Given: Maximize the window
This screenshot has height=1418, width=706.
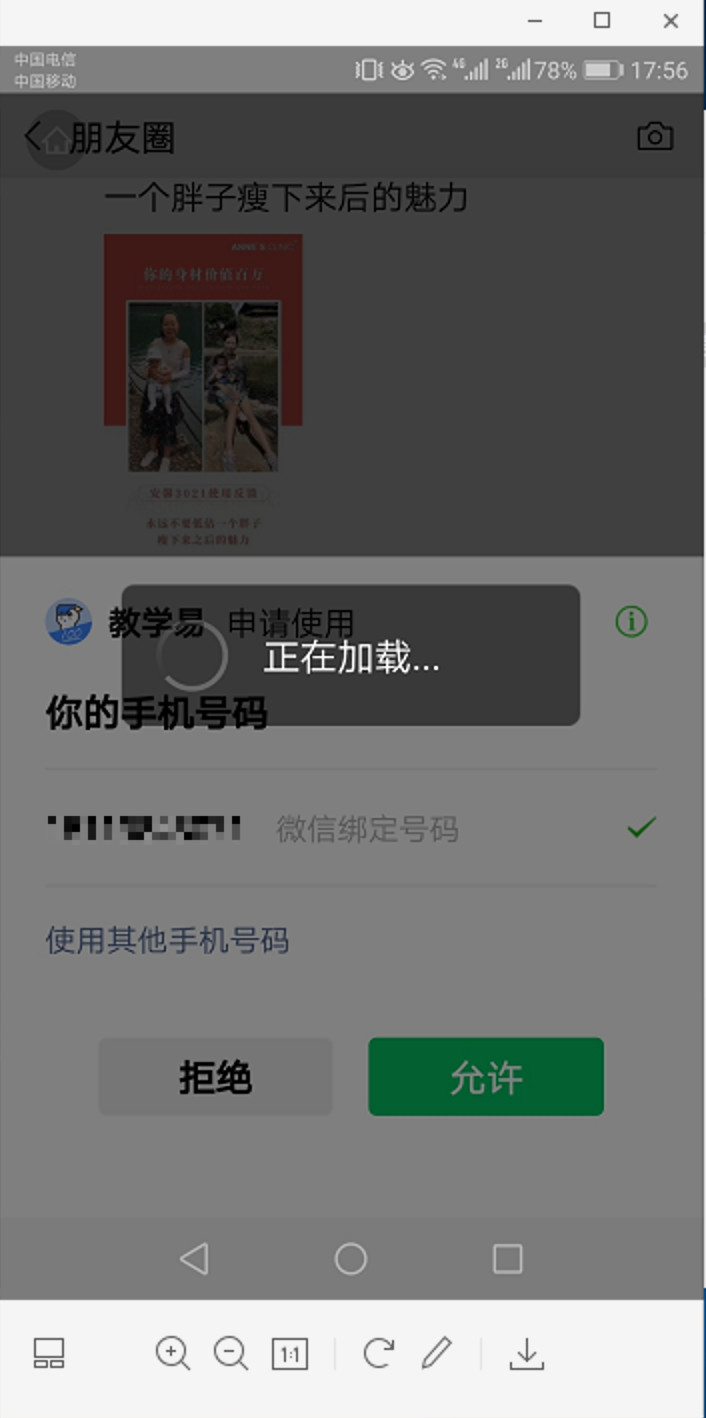Looking at the screenshot, I should coord(602,21).
